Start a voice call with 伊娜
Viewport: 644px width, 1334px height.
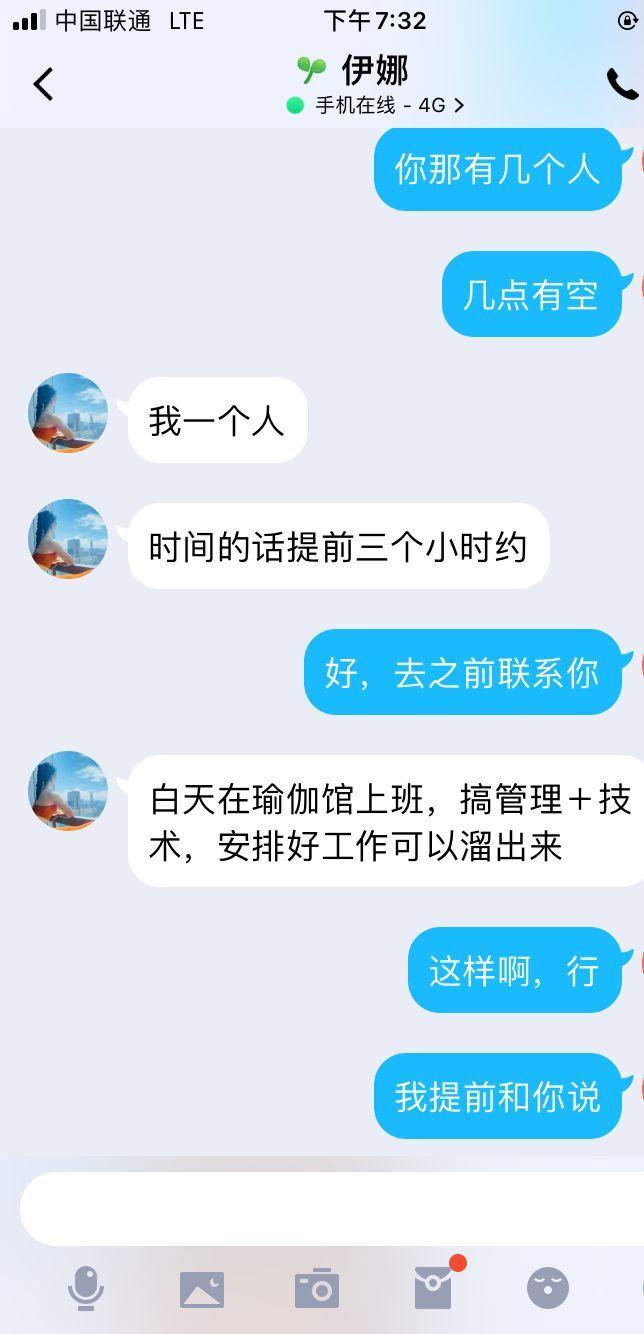tap(621, 85)
